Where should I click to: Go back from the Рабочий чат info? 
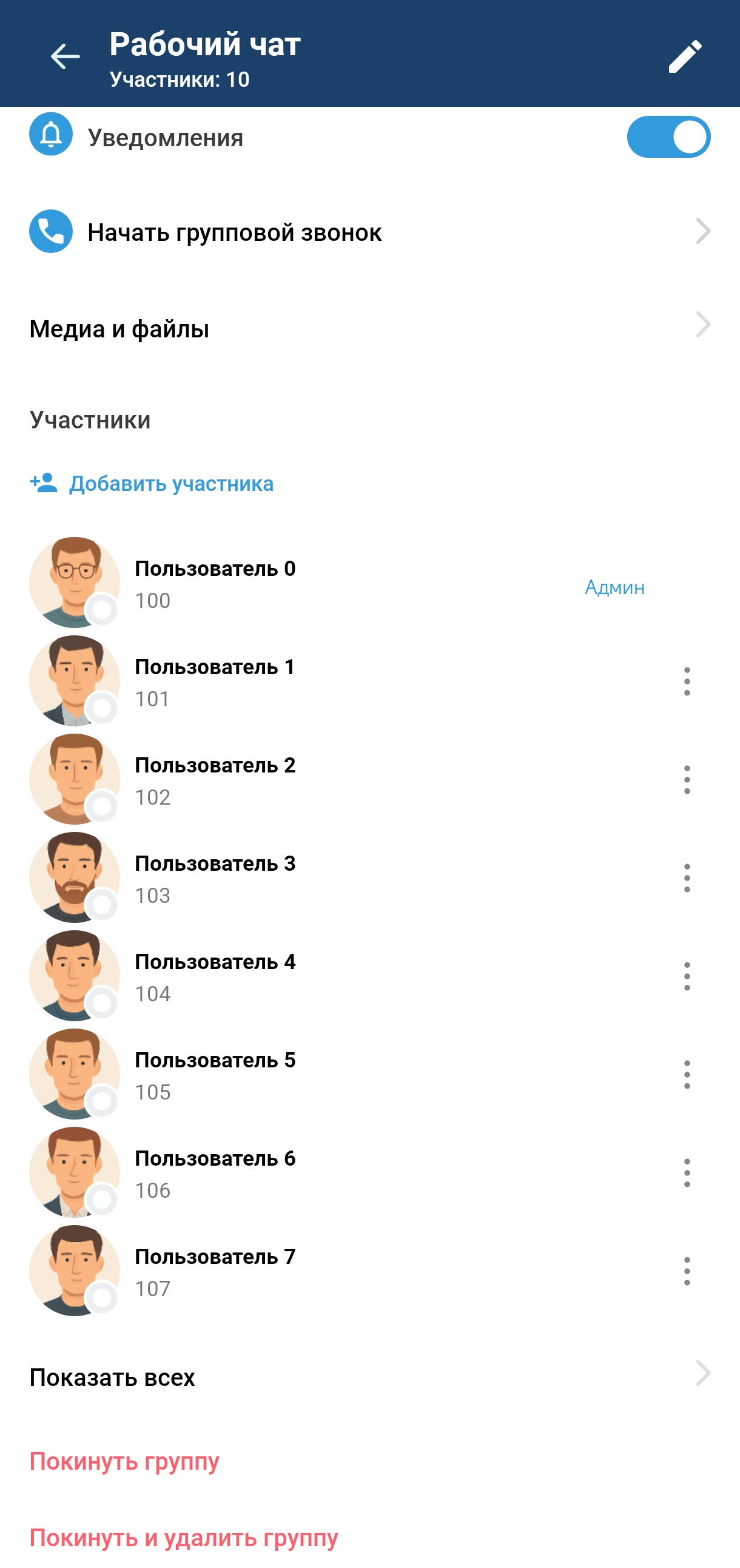[64, 56]
